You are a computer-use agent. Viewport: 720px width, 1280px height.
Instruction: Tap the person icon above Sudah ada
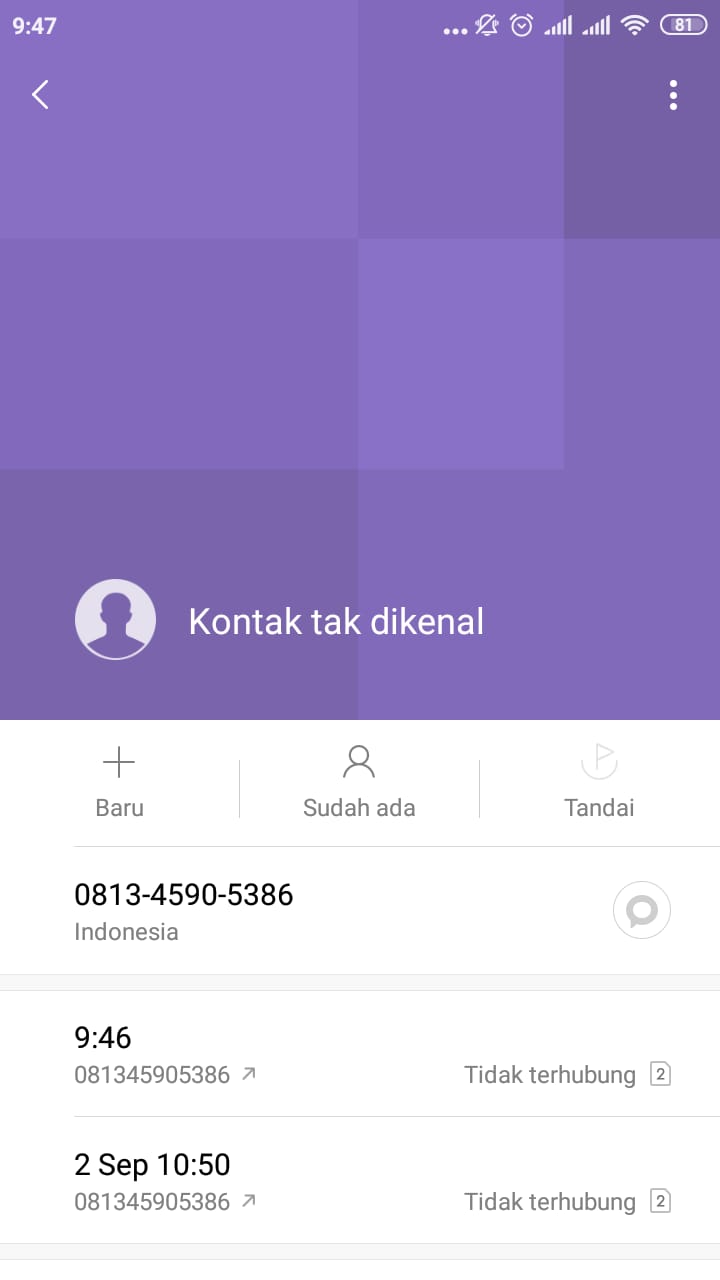point(359,761)
